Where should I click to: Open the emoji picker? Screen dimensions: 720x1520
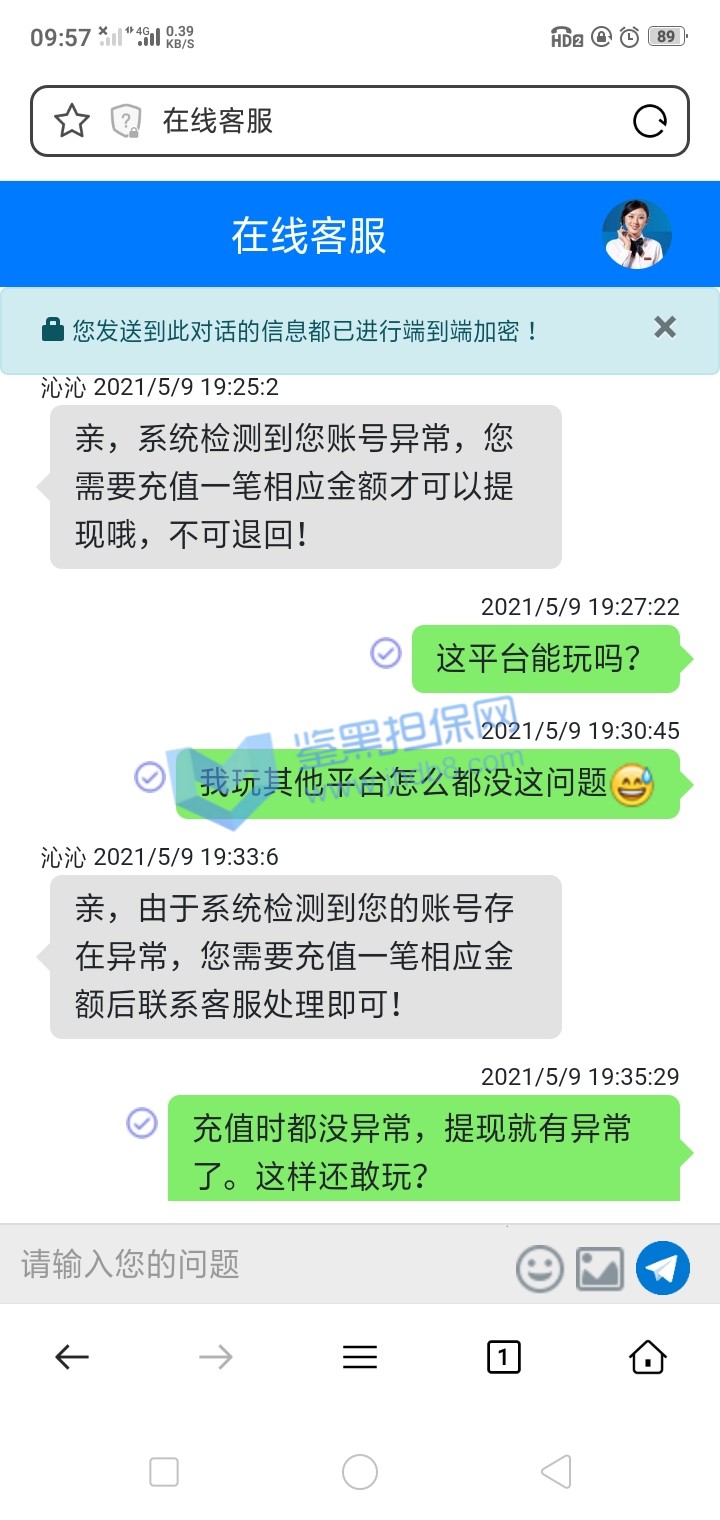coord(539,1268)
